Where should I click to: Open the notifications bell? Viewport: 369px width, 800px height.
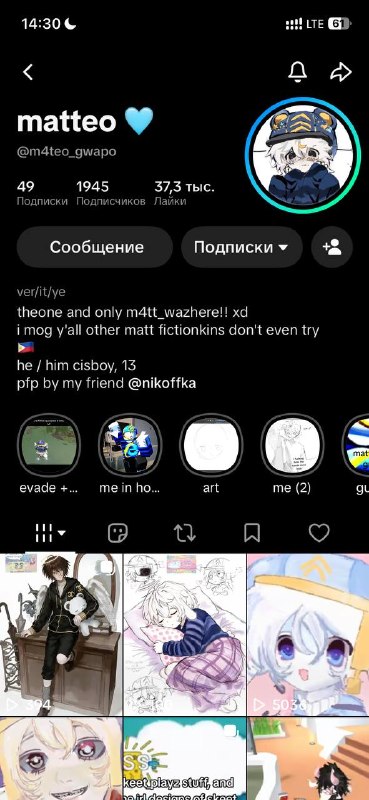(x=298, y=72)
